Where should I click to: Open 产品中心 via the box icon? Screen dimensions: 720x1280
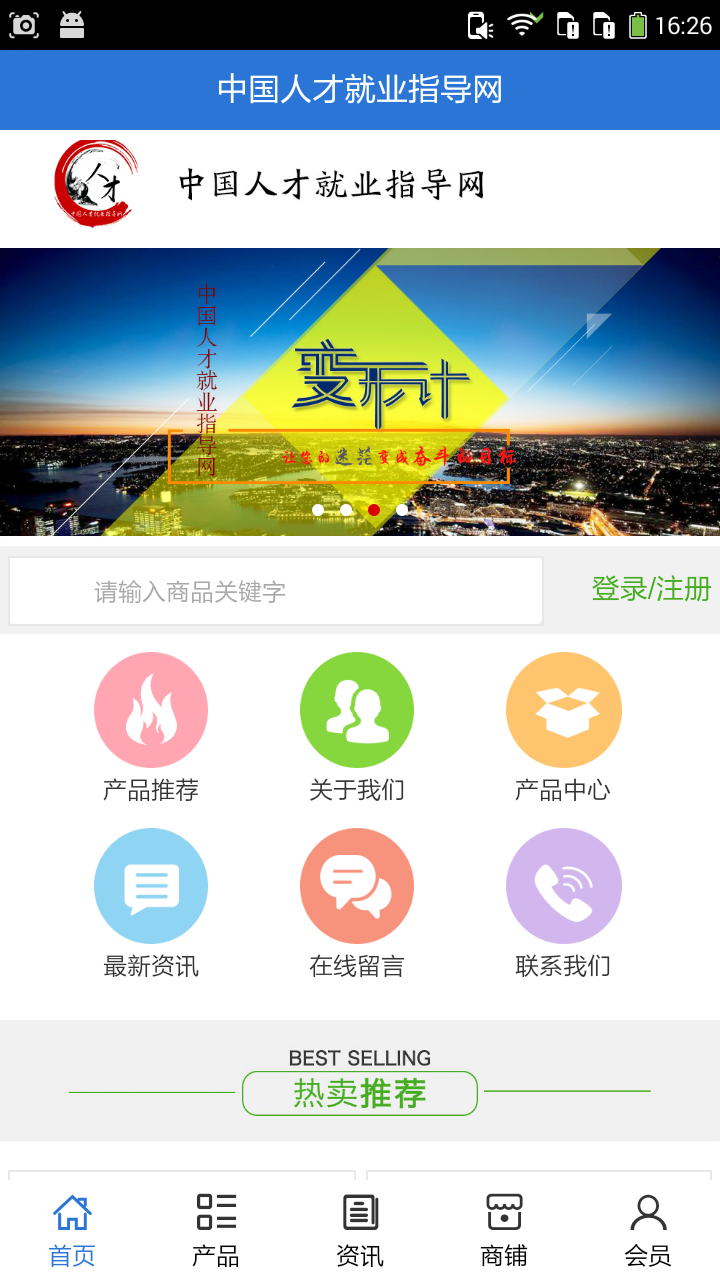click(563, 710)
